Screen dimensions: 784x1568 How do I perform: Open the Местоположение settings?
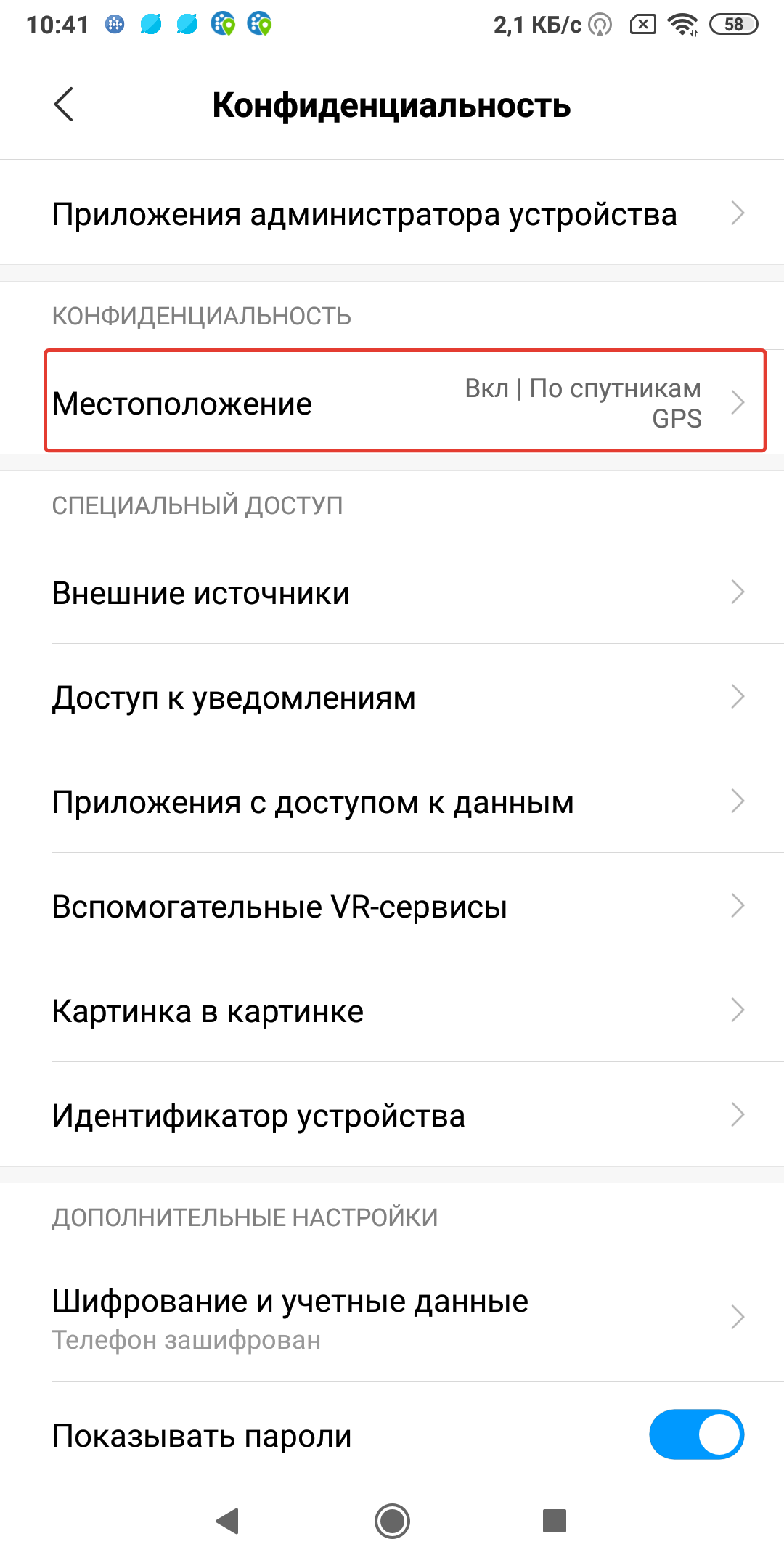(392, 402)
